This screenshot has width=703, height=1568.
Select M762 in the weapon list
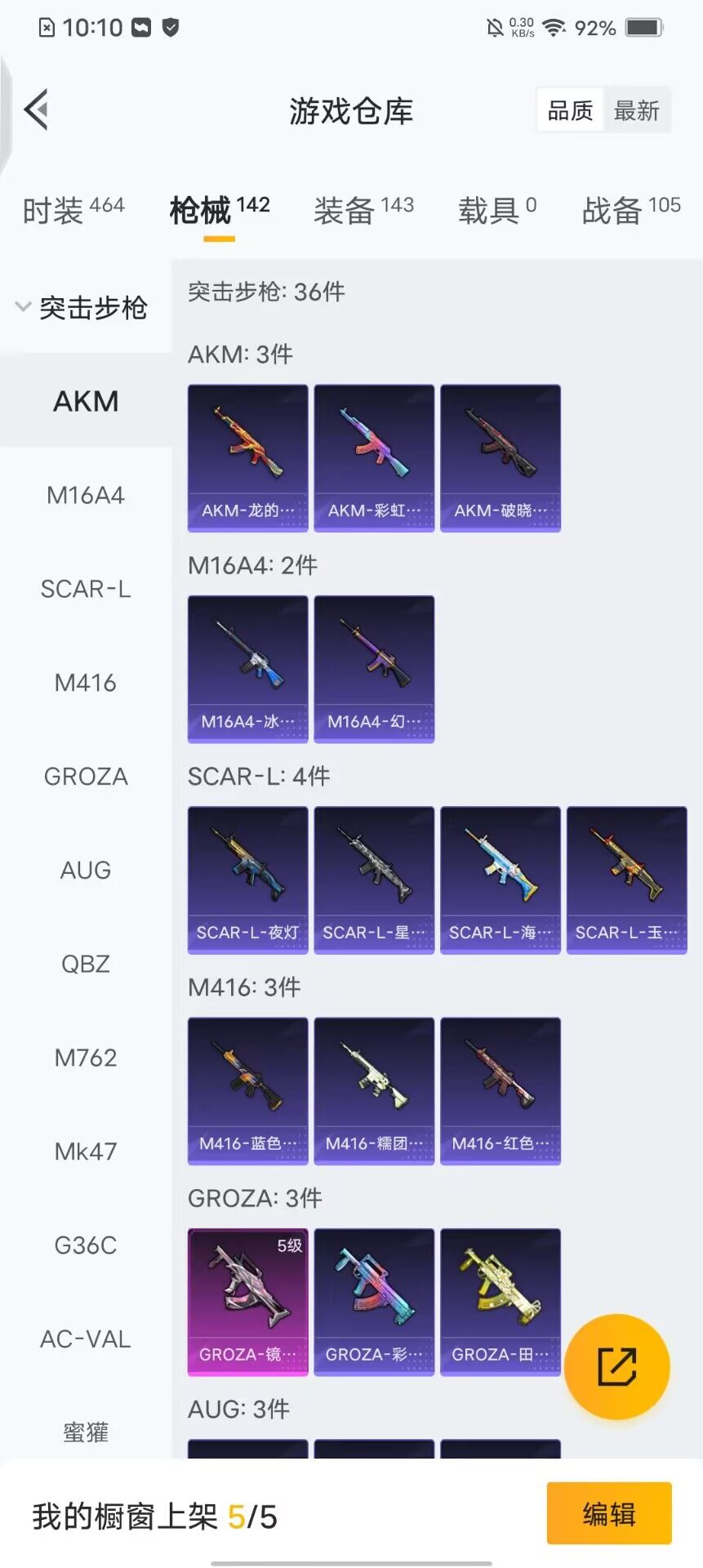tap(86, 1058)
